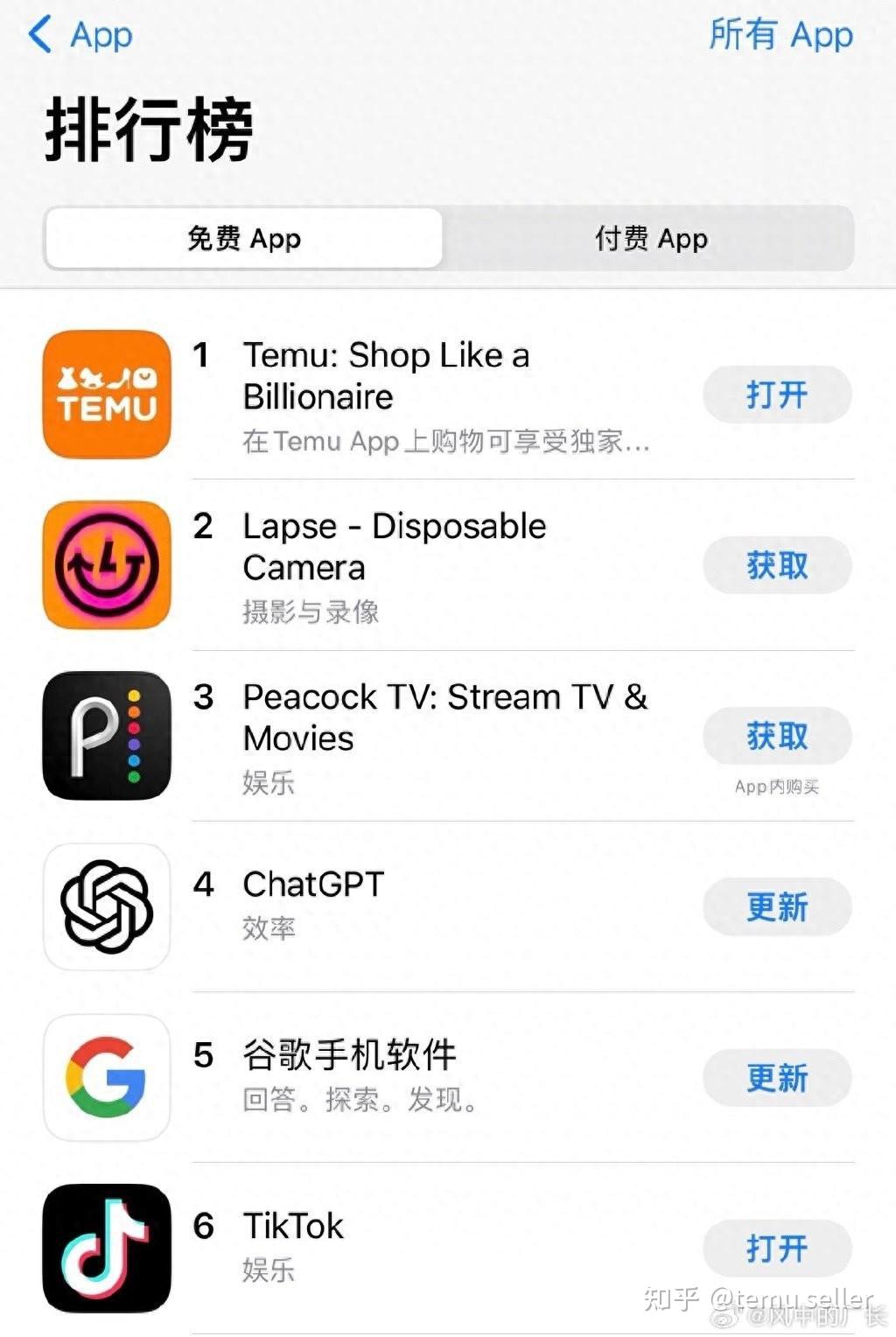896x1337 pixels.
Task: Open the Google app icon
Action: click(x=105, y=1078)
